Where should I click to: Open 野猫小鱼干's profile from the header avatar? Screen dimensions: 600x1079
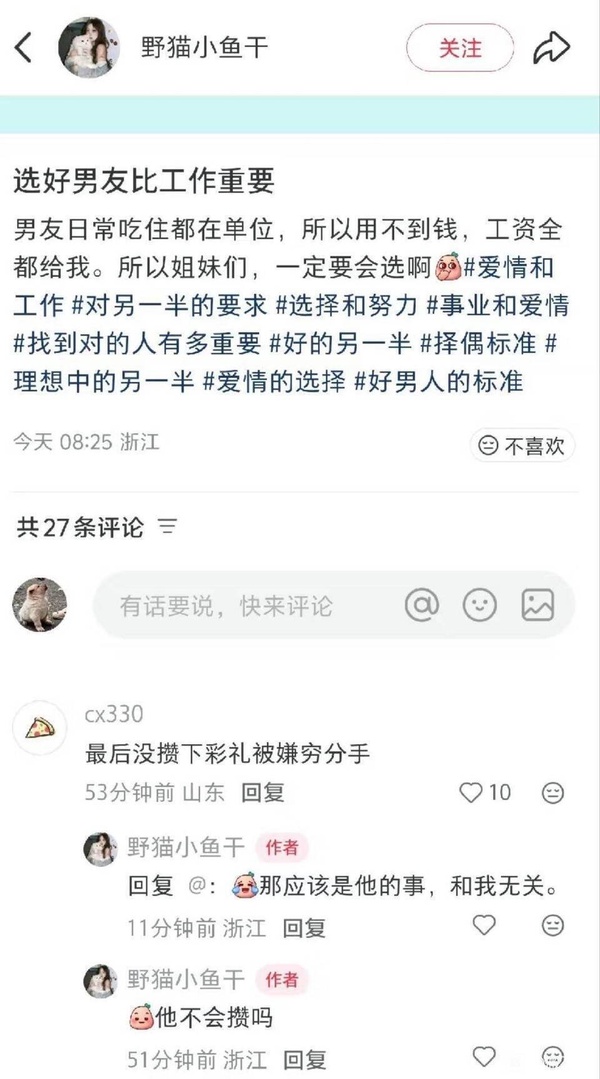(x=89, y=47)
